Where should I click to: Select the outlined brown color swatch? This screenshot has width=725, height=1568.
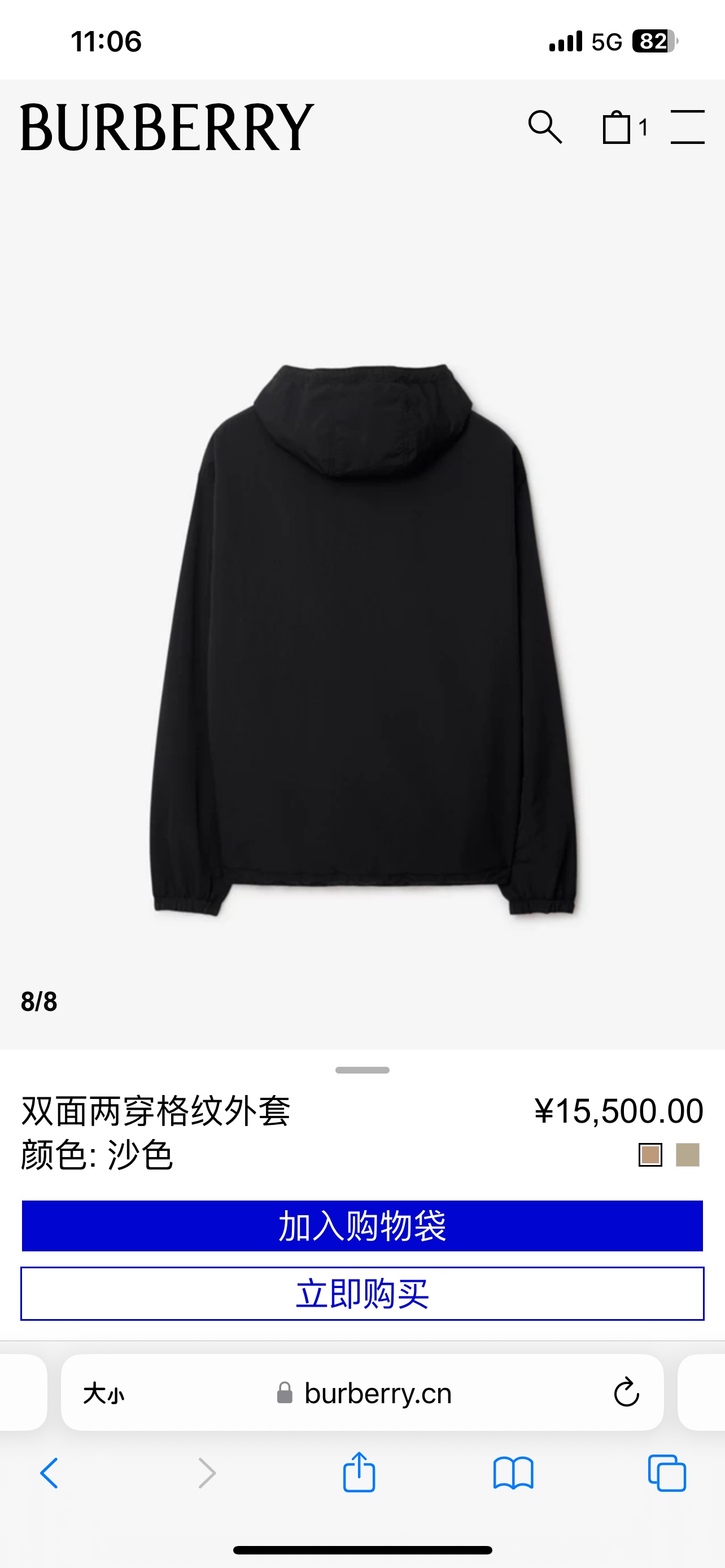point(650,1155)
